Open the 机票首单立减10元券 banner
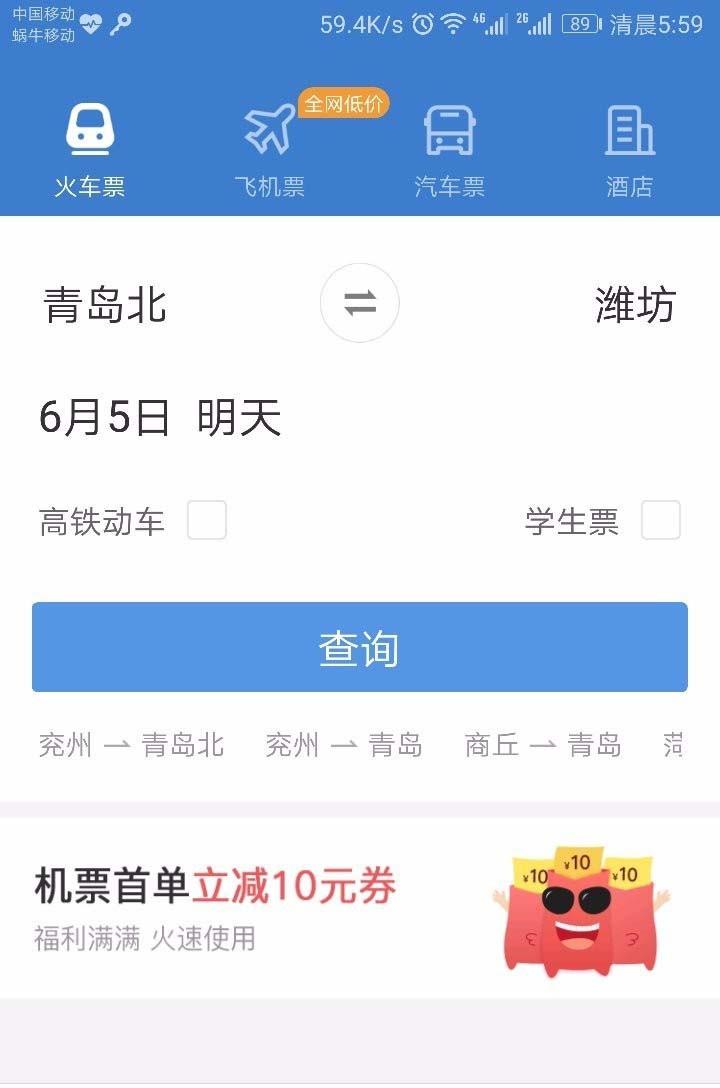 (x=360, y=908)
